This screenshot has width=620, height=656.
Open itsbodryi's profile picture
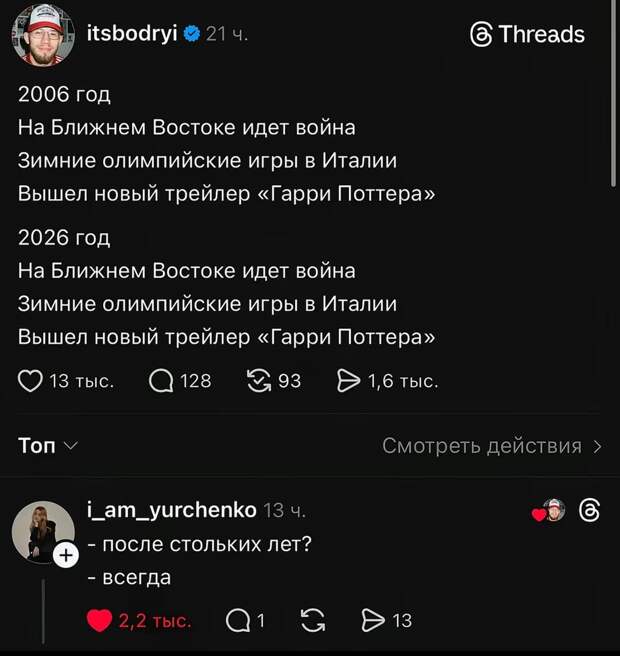pos(42,35)
